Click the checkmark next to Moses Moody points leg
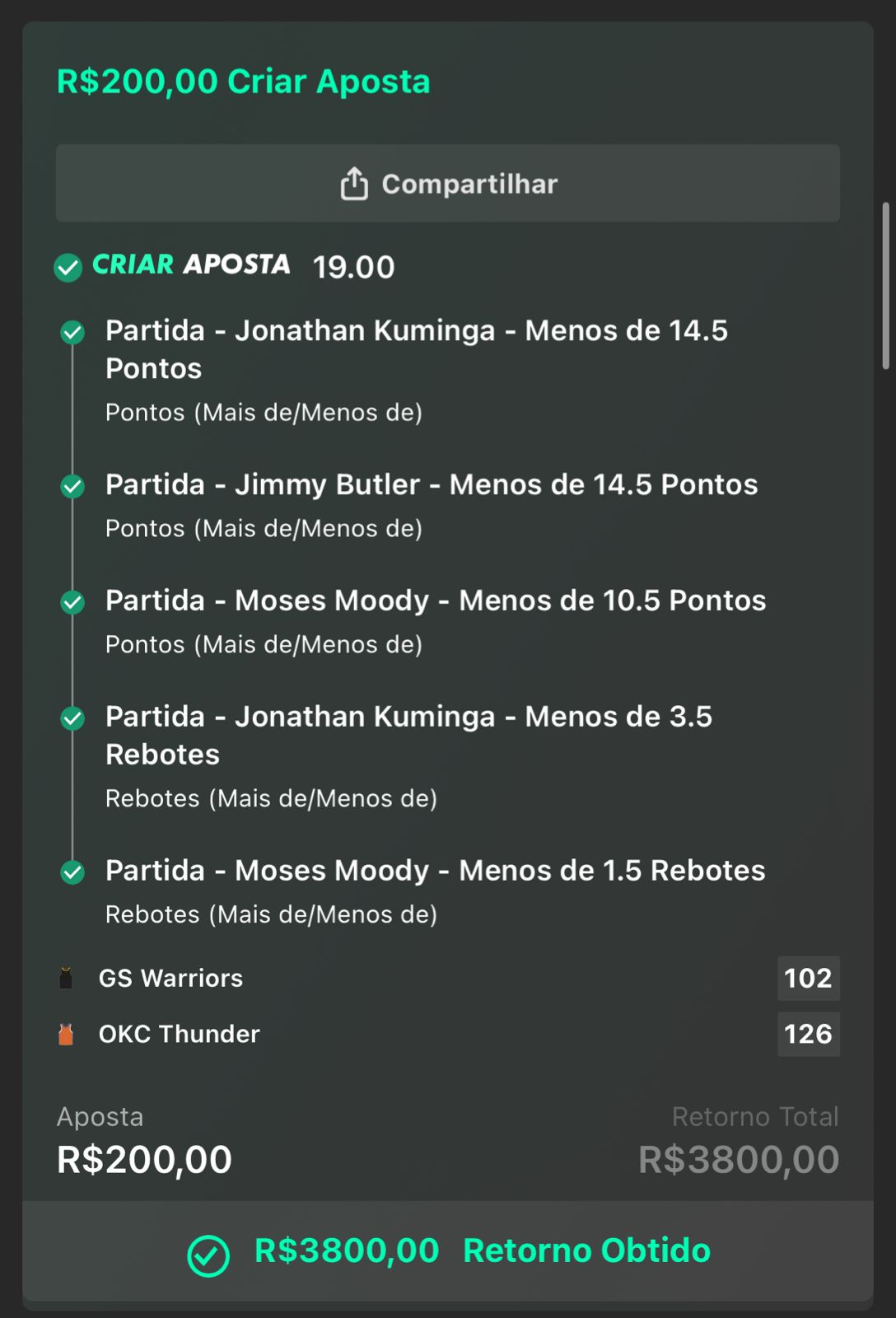The width and height of the screenshot is (896, 1318). point(73,602)
